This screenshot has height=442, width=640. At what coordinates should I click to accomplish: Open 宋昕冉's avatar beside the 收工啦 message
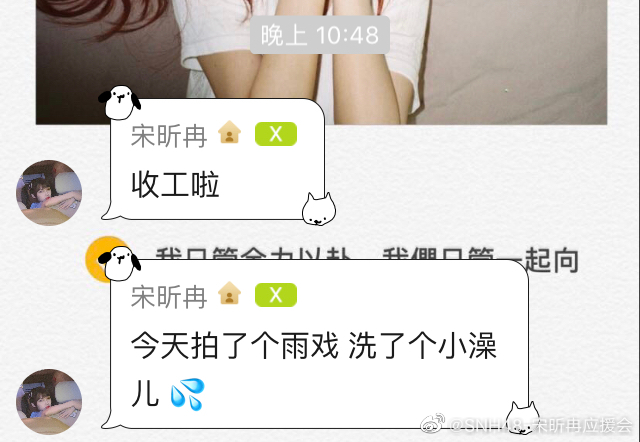(x=49, y=192)
